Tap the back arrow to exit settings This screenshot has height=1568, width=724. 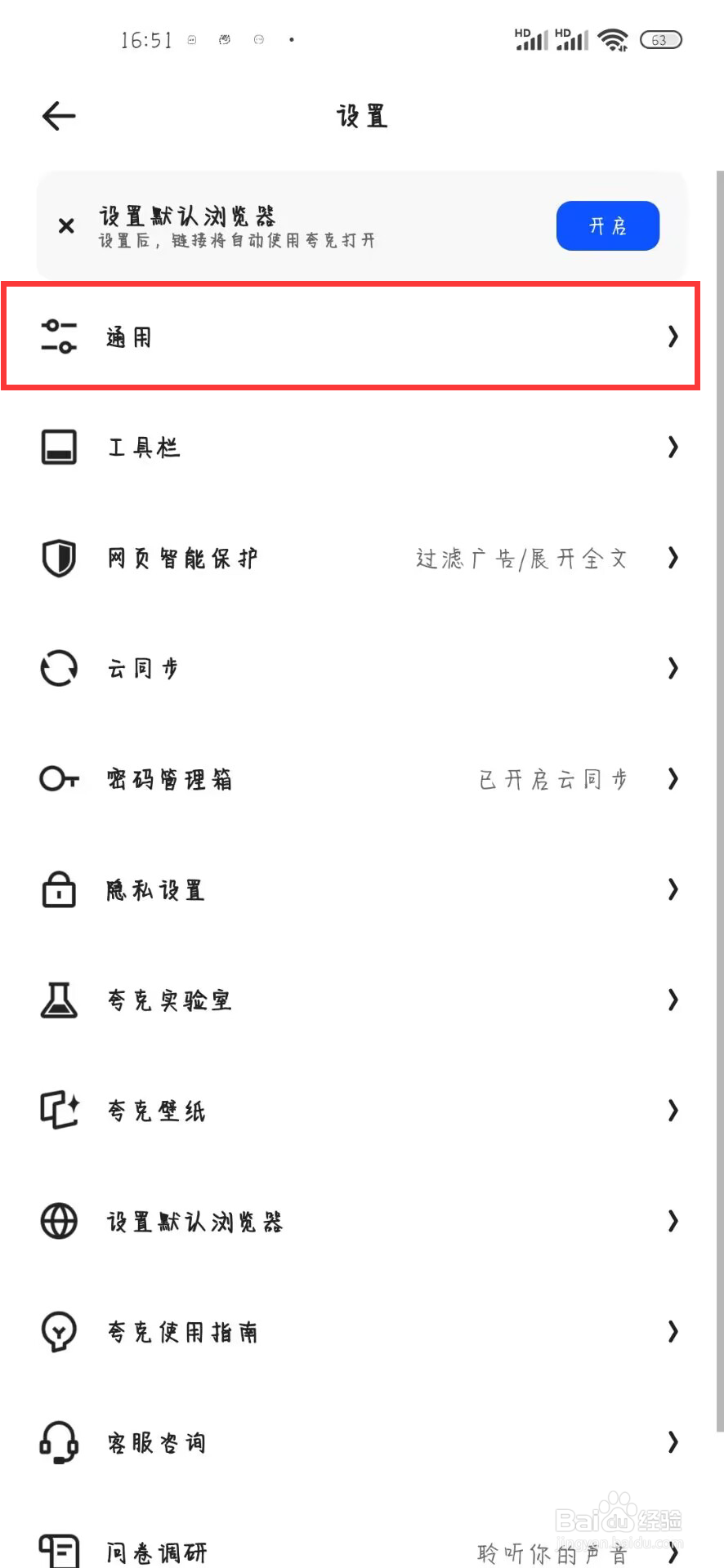tap(57, 116)
